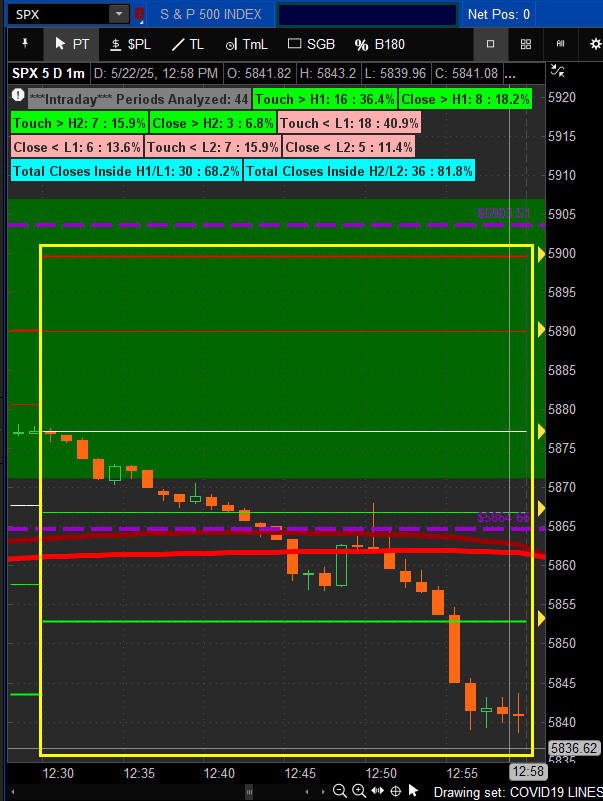Tap the pin drawing tool icon

point(25,44)
